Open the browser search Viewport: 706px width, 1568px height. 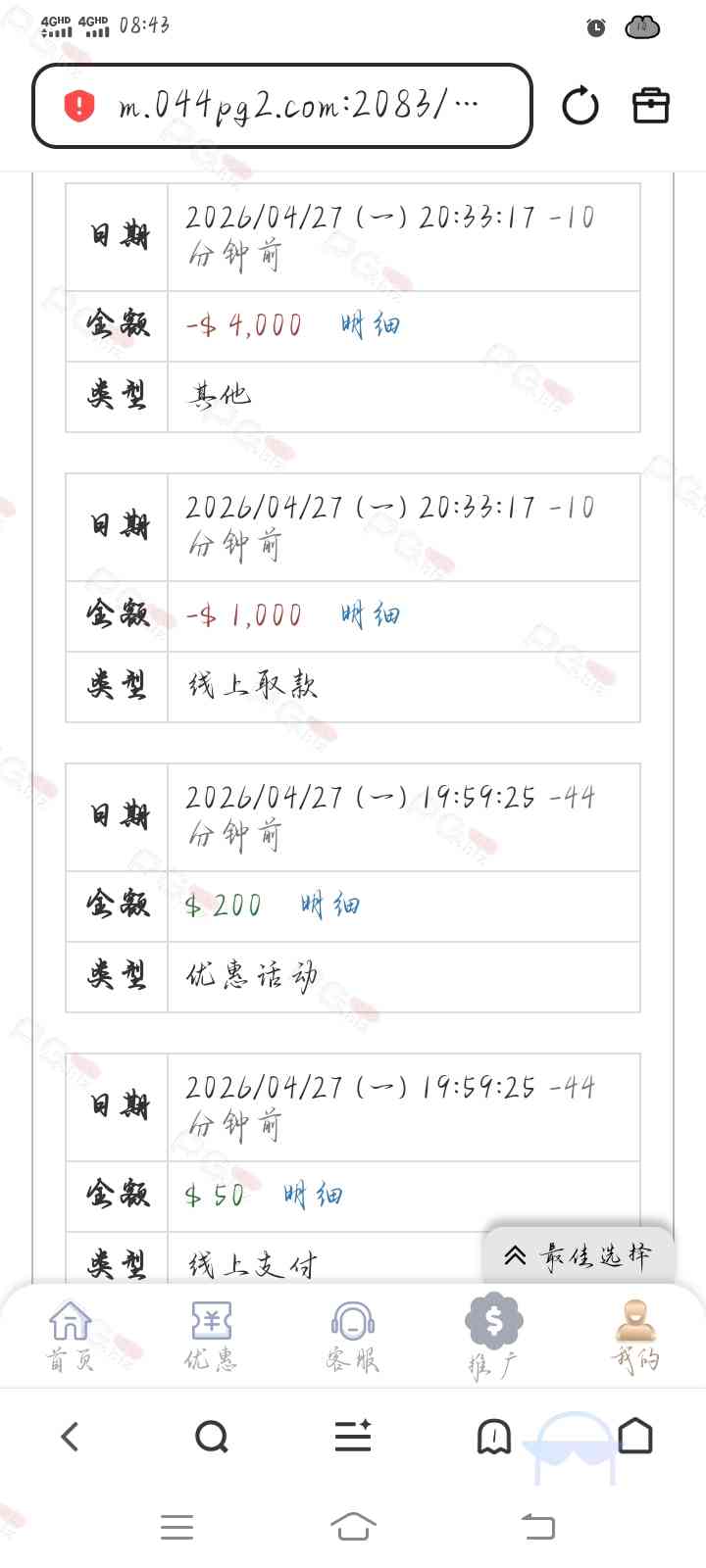(x=211, y=1437)
